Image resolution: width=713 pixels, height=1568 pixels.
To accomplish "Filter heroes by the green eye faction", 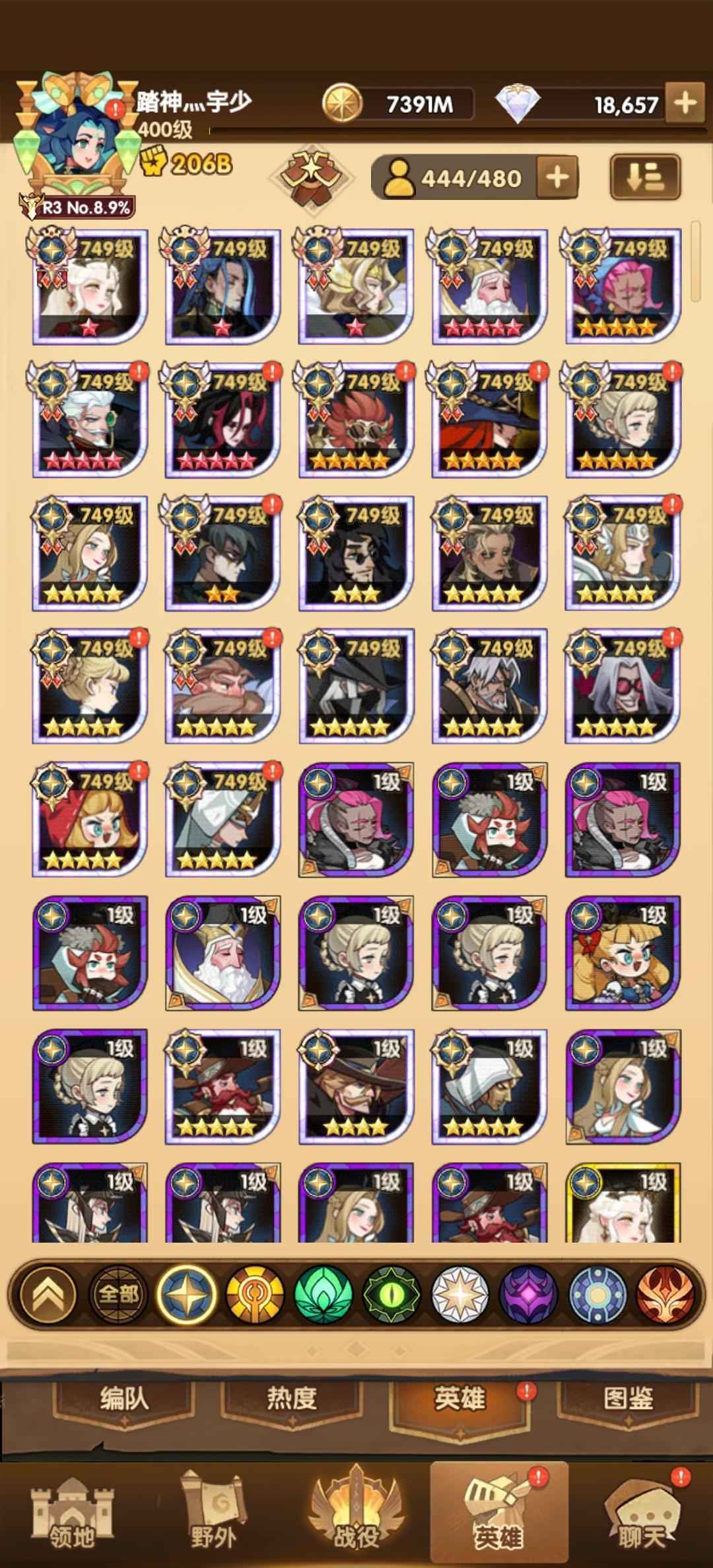I will (392, 1294).
